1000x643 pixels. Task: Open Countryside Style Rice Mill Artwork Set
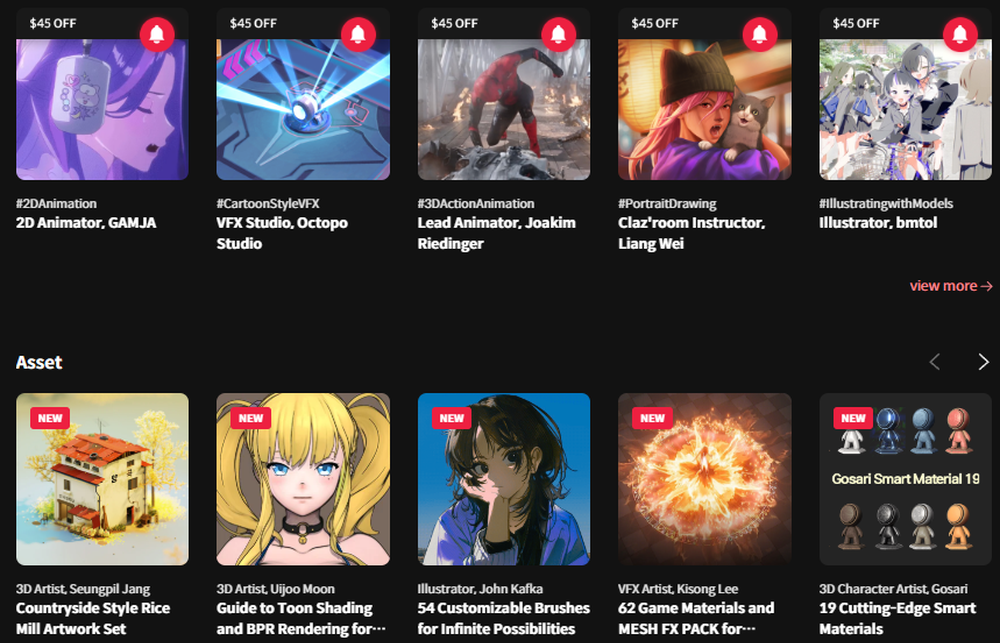pos(102,480)
